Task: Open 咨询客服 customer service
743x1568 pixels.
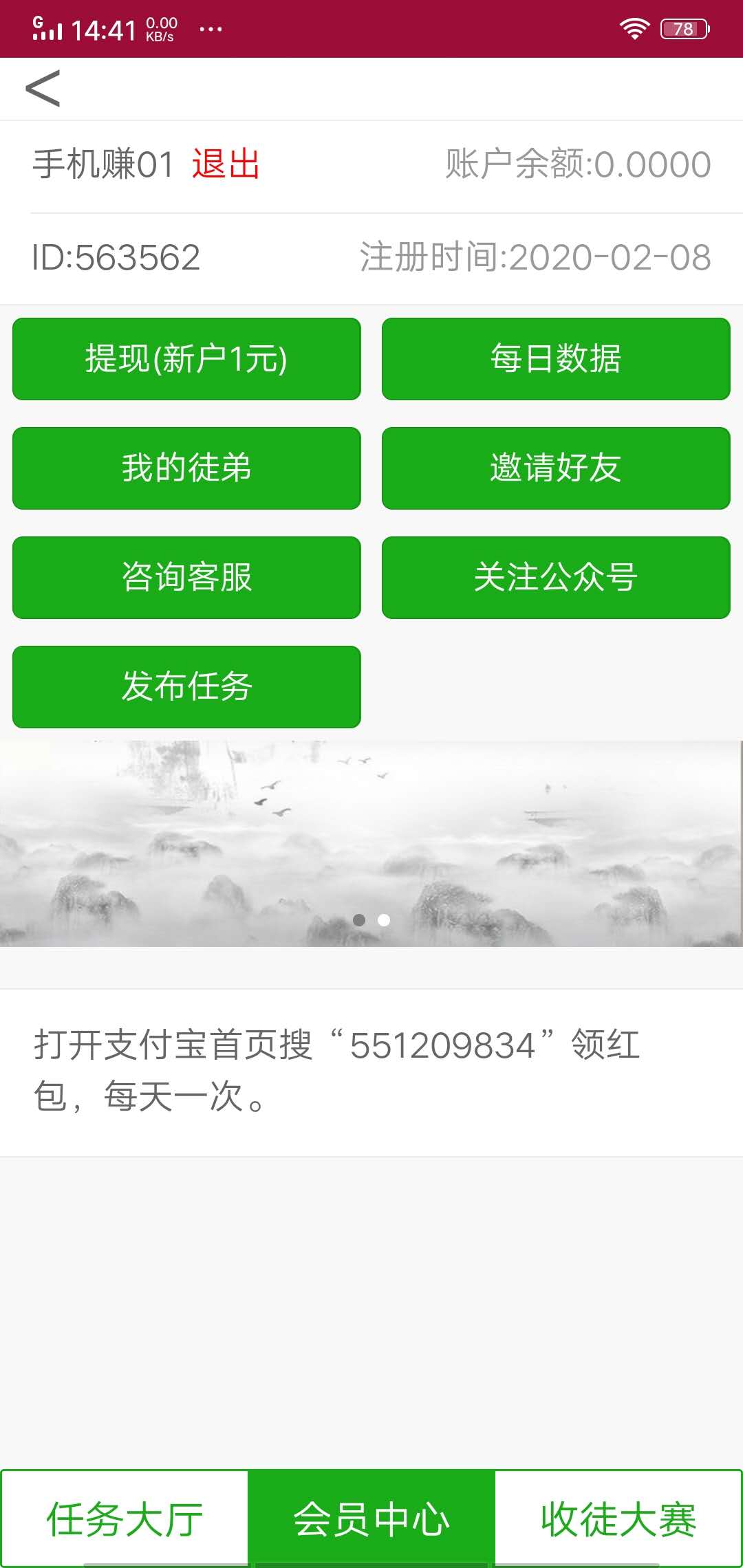Action: click(x=186, y=578)
